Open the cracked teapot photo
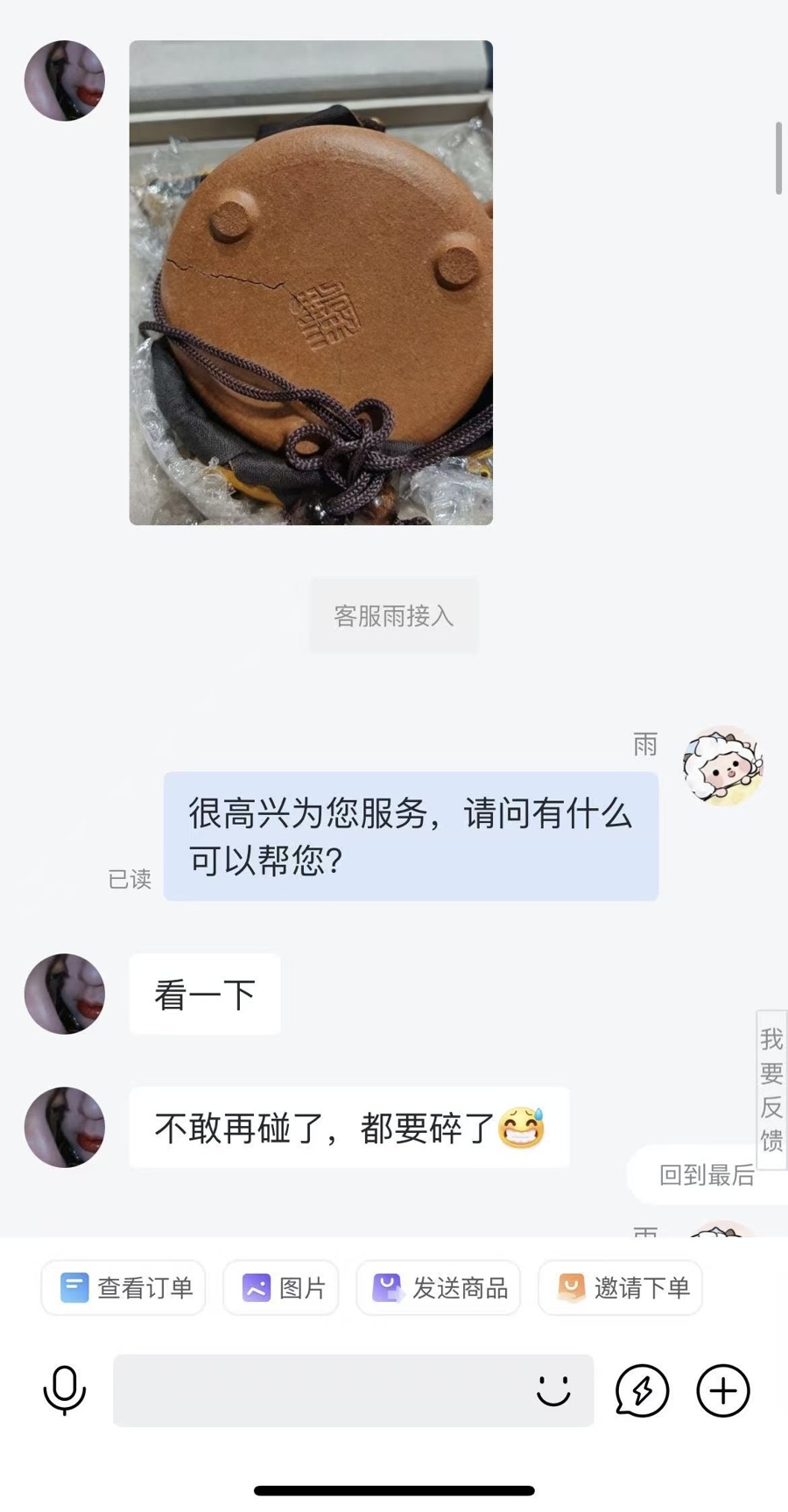The width and height of the screenshot is (788, 1512). tap(311, 282)
